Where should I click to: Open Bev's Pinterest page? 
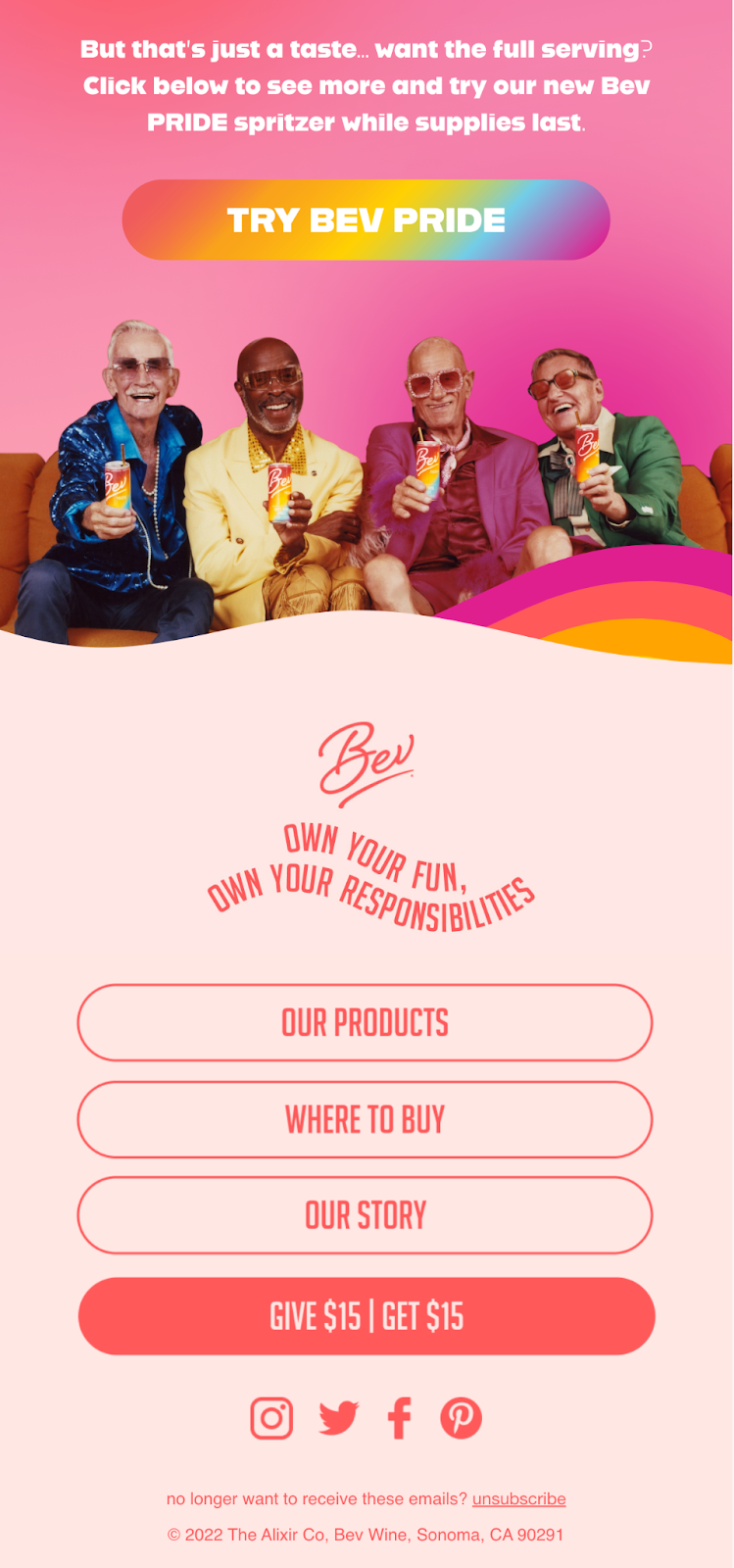tap(461, 1418)
